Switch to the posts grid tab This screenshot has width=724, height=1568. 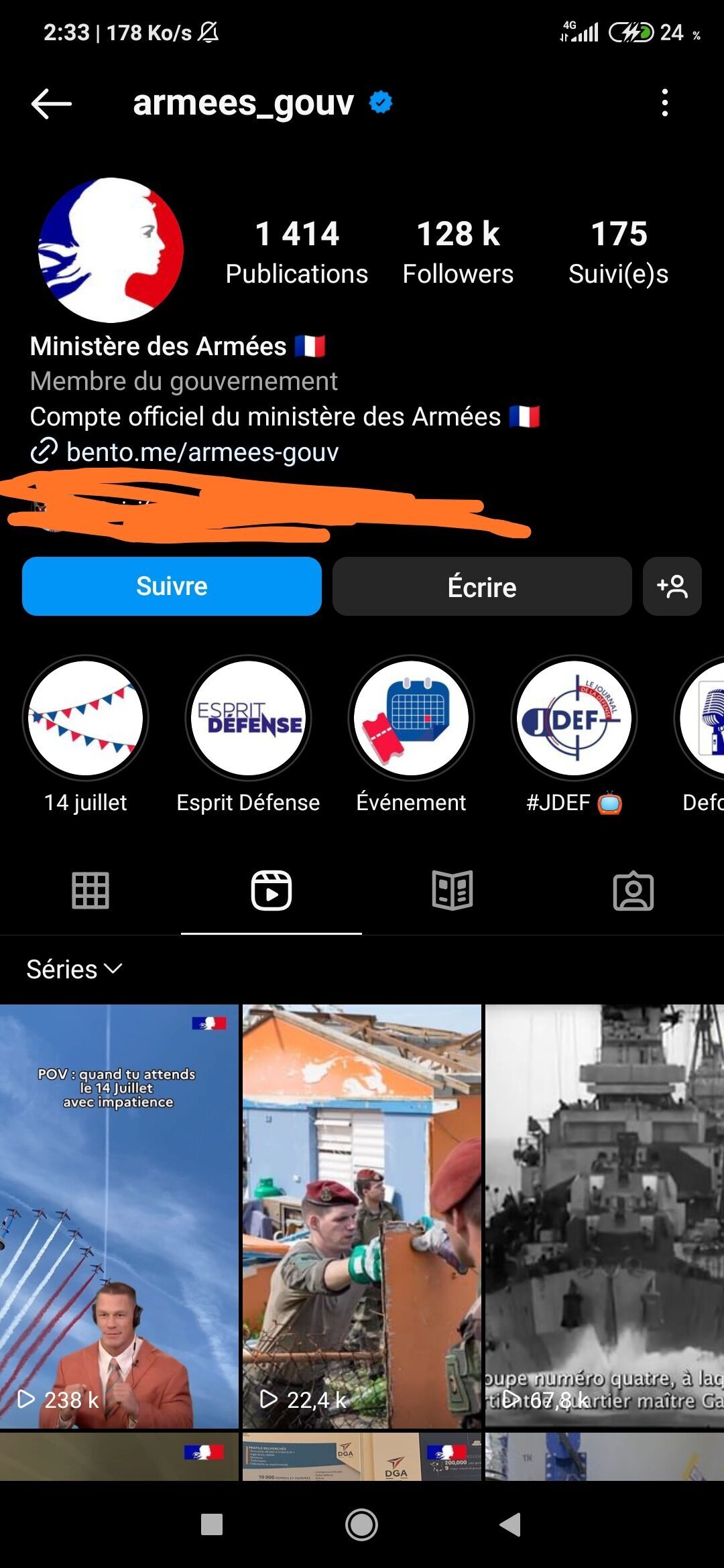pyautogui.click(x=90, y=891)
